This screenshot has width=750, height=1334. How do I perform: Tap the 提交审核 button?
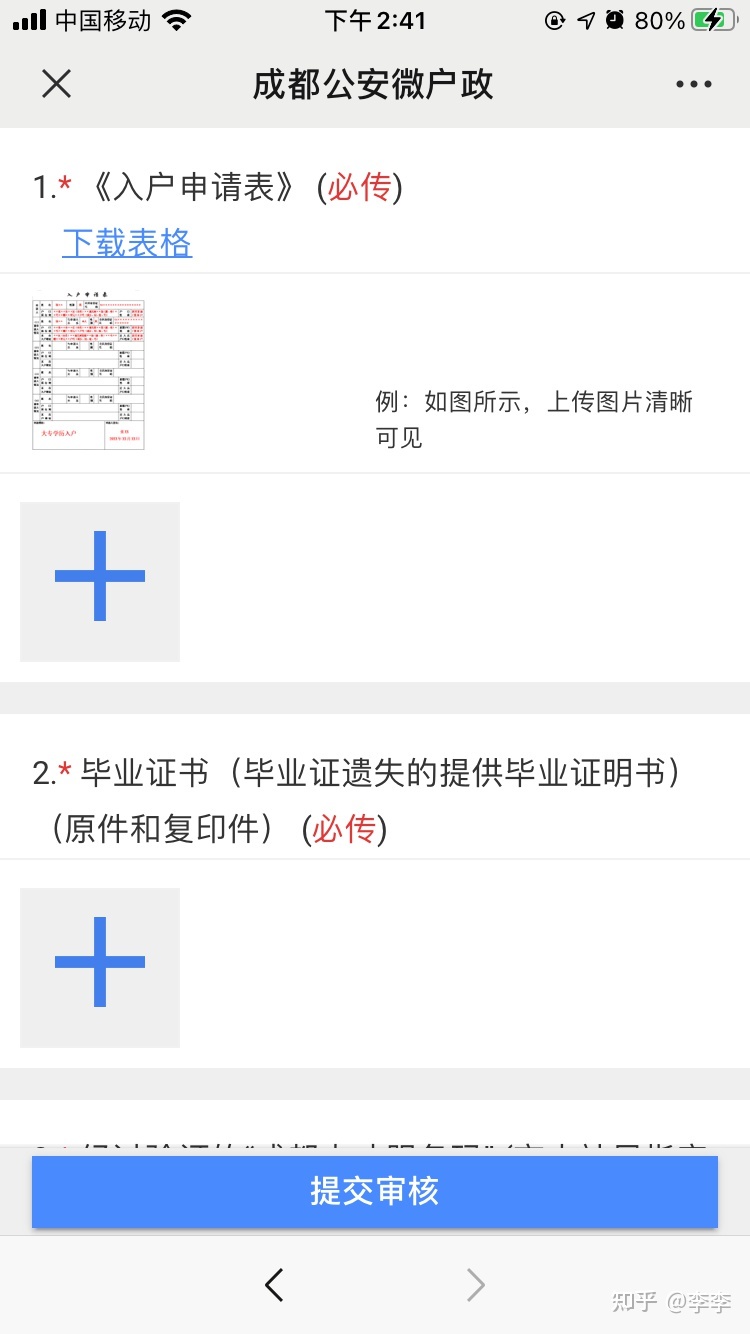pos(375,1192)
